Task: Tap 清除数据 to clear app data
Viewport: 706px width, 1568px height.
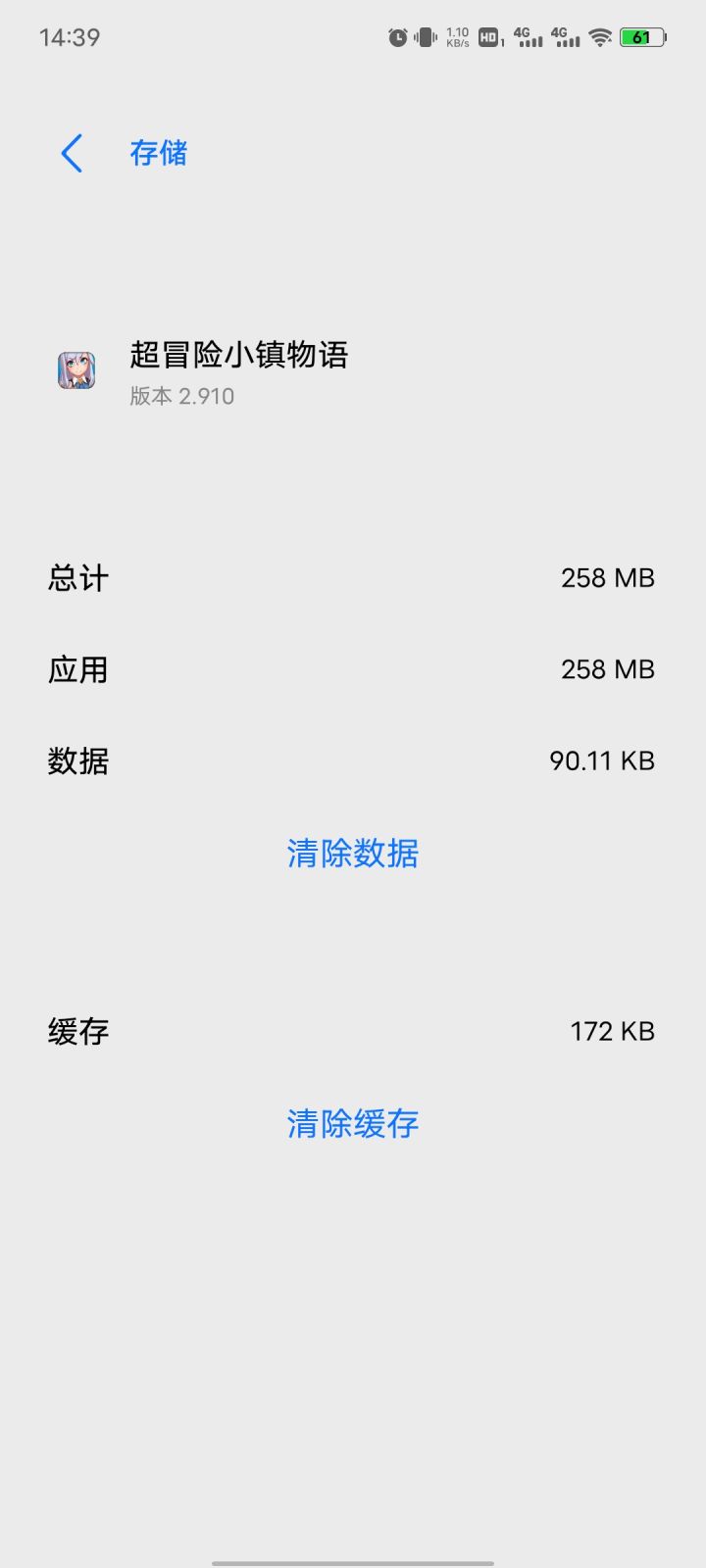Action: pyautogui.click(x=352, y=854)
